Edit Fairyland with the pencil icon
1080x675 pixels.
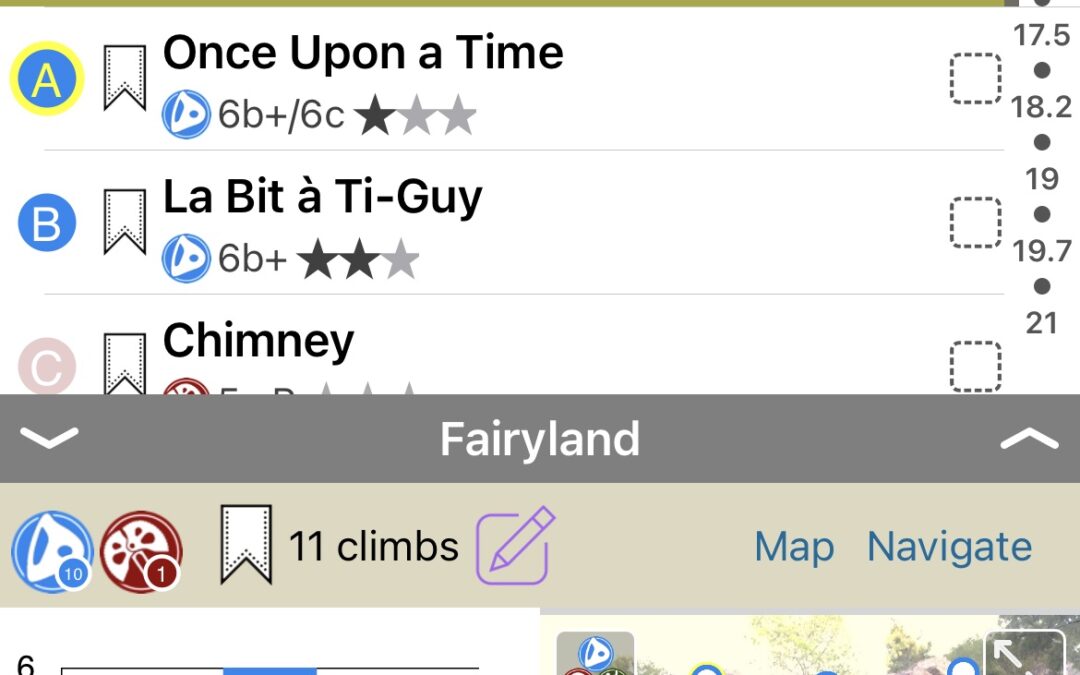coord(514,546)
